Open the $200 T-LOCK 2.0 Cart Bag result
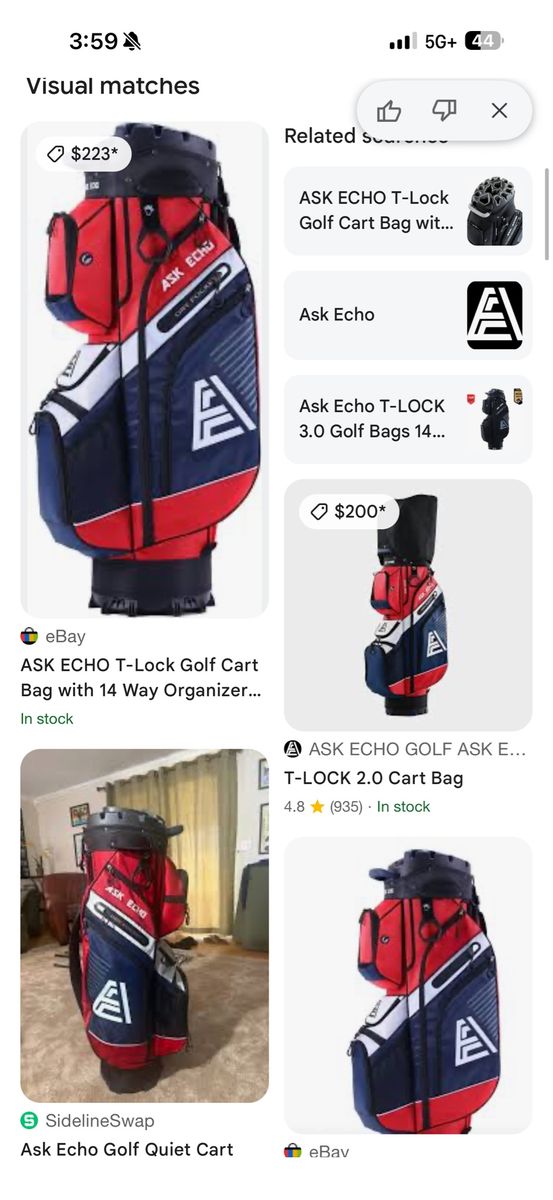Screen dimensions: 553x1200 click(408, 605)
